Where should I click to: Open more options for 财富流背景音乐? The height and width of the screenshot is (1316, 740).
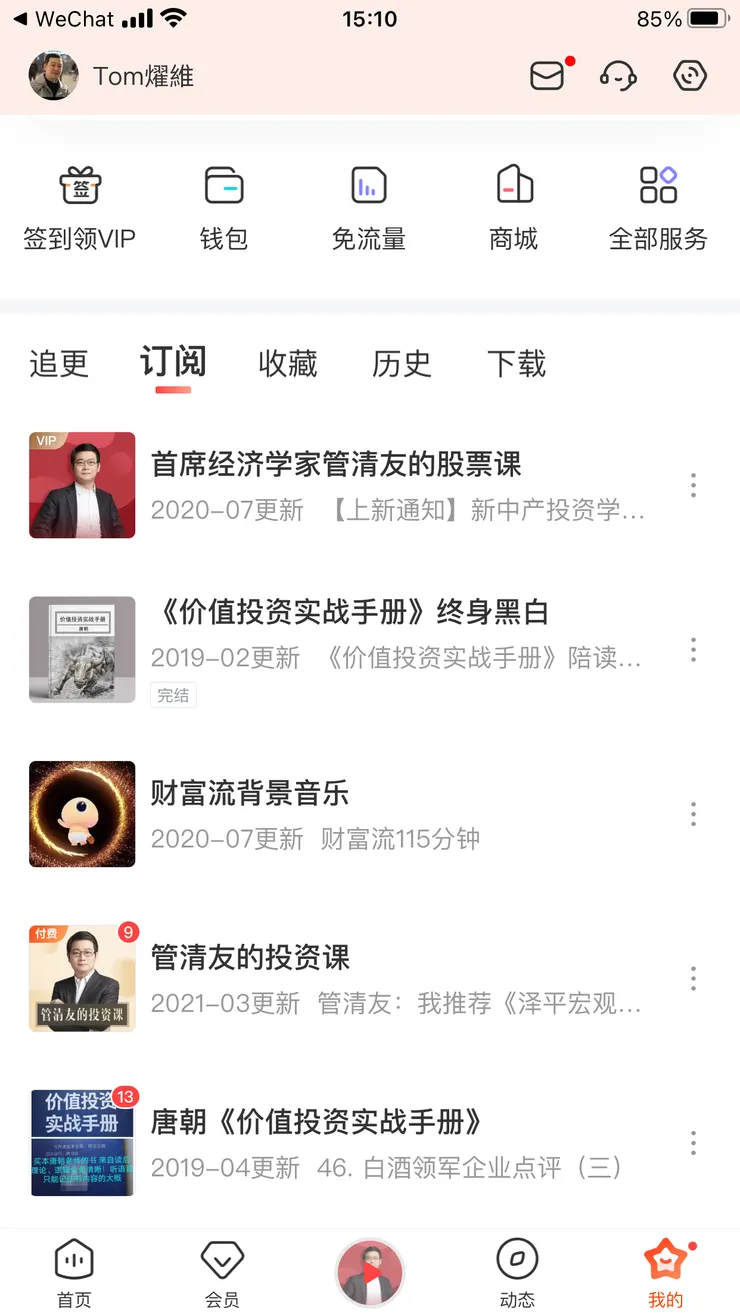pos(693,814)
